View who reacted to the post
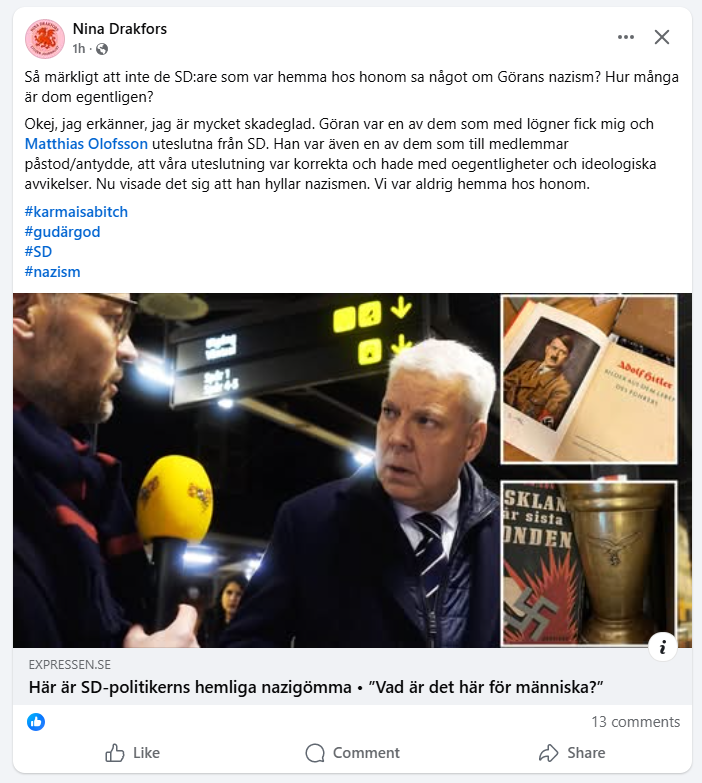 click(36, 721)
